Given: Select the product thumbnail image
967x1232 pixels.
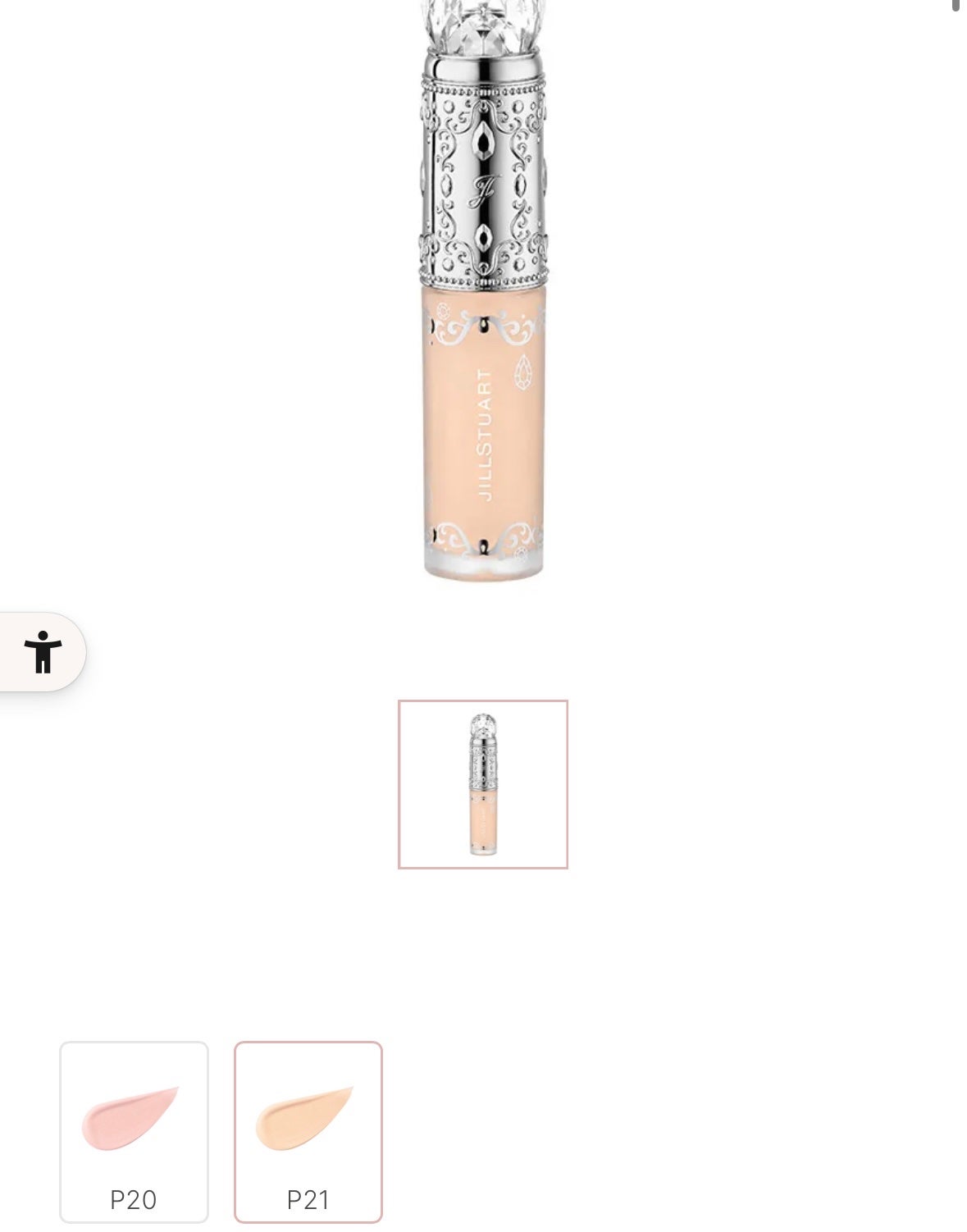Looking at the screenshot, I should point(482,784).
